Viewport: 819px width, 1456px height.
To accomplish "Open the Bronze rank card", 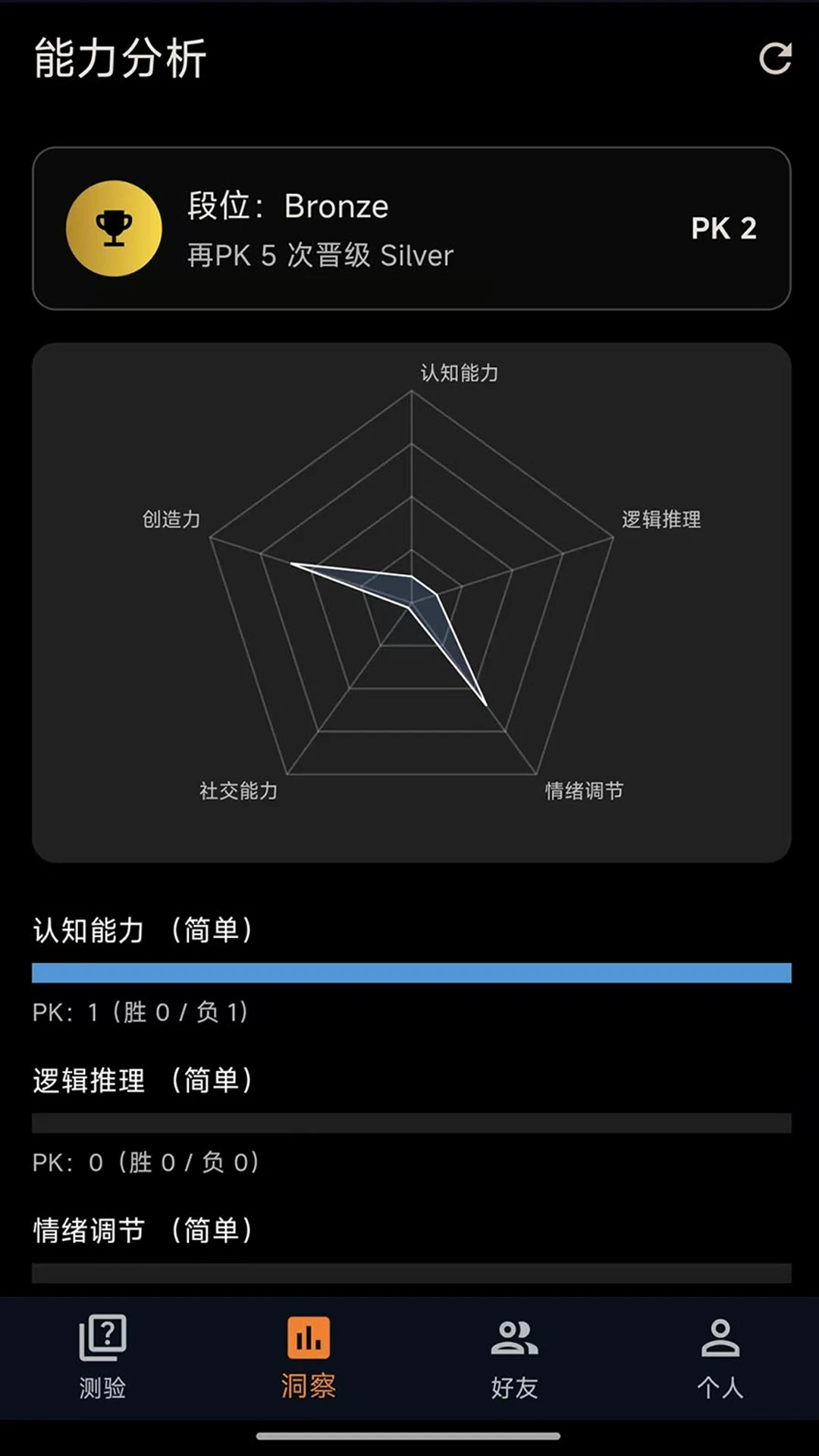I will pos(411,228).
